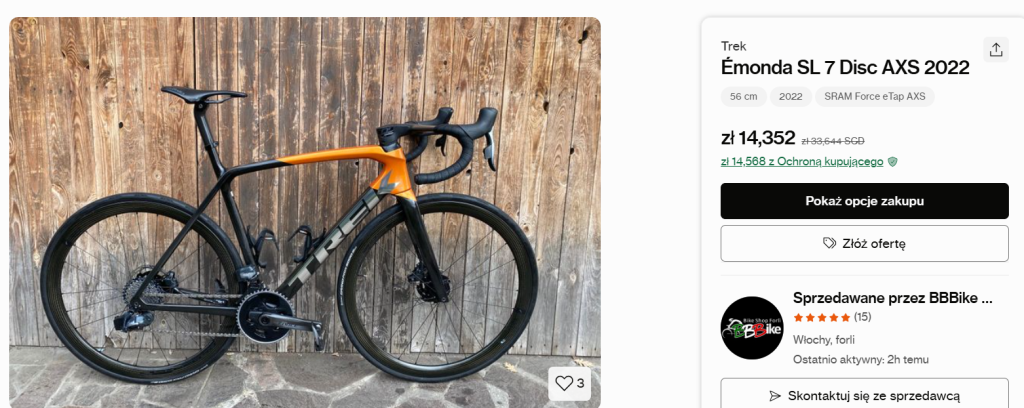The height and width of the screenshot is (408, 1024).
Task: Select the 56 cm size chip
Action: (x=743, y=97)
